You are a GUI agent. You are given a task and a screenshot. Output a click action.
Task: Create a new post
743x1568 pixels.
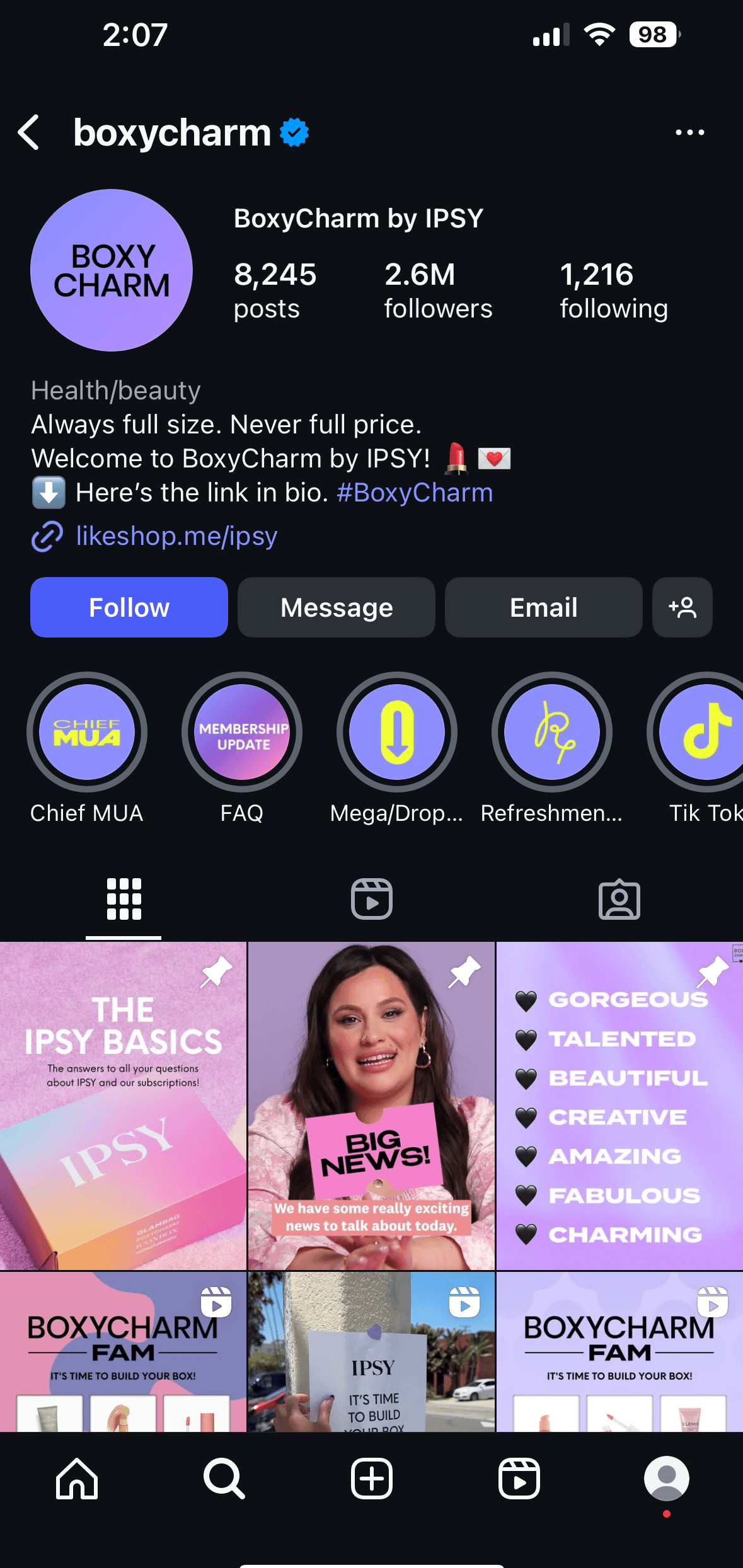[372, 1479]
